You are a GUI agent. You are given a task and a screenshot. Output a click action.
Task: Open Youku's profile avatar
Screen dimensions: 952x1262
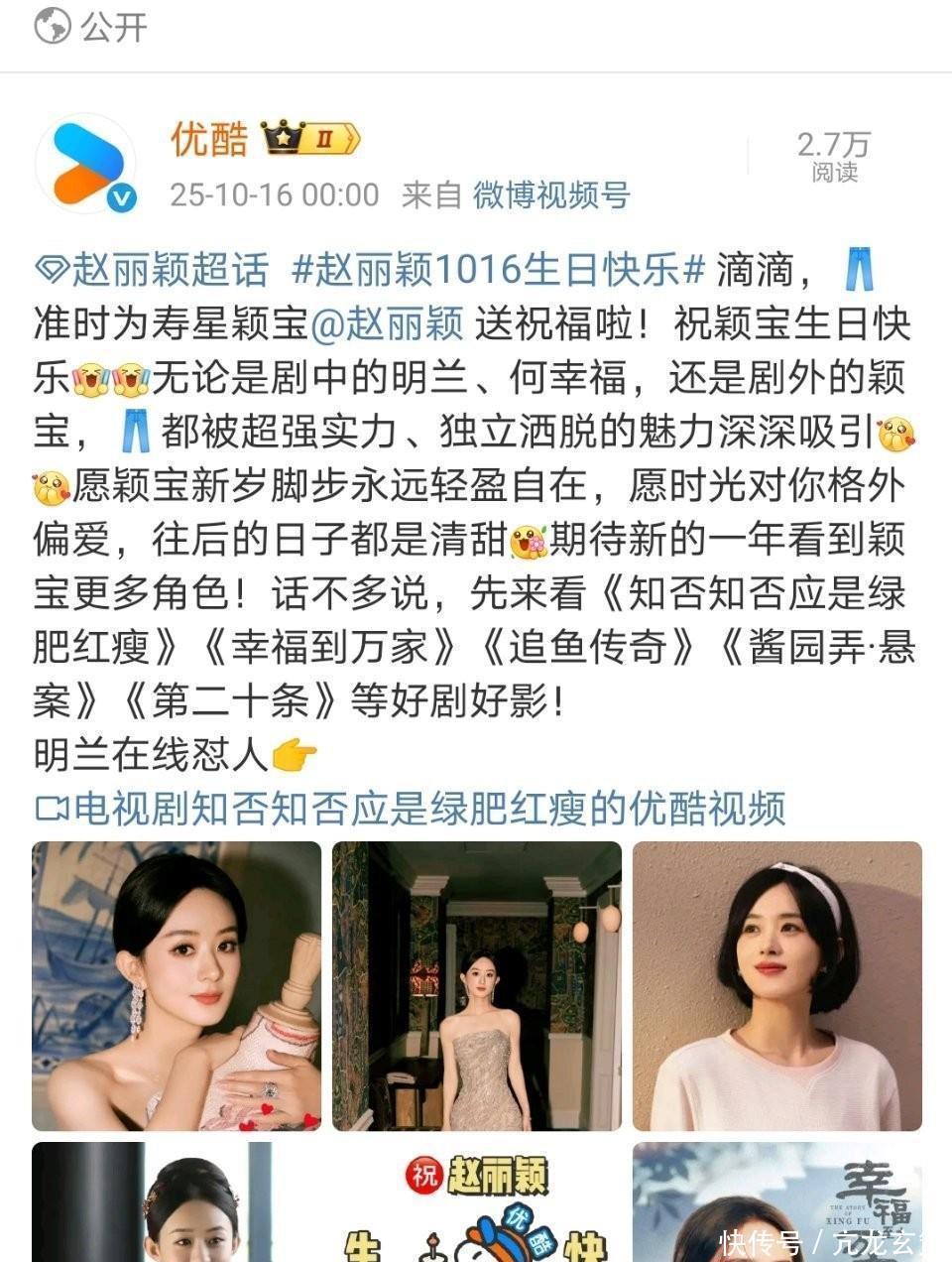(85, 165)
